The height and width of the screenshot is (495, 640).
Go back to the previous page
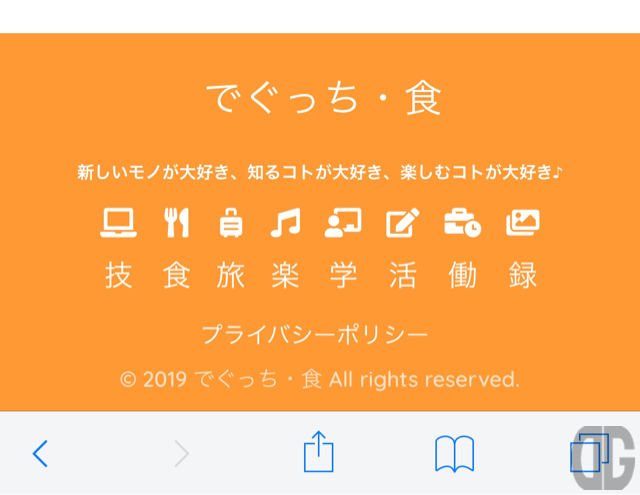pos(40,454)
